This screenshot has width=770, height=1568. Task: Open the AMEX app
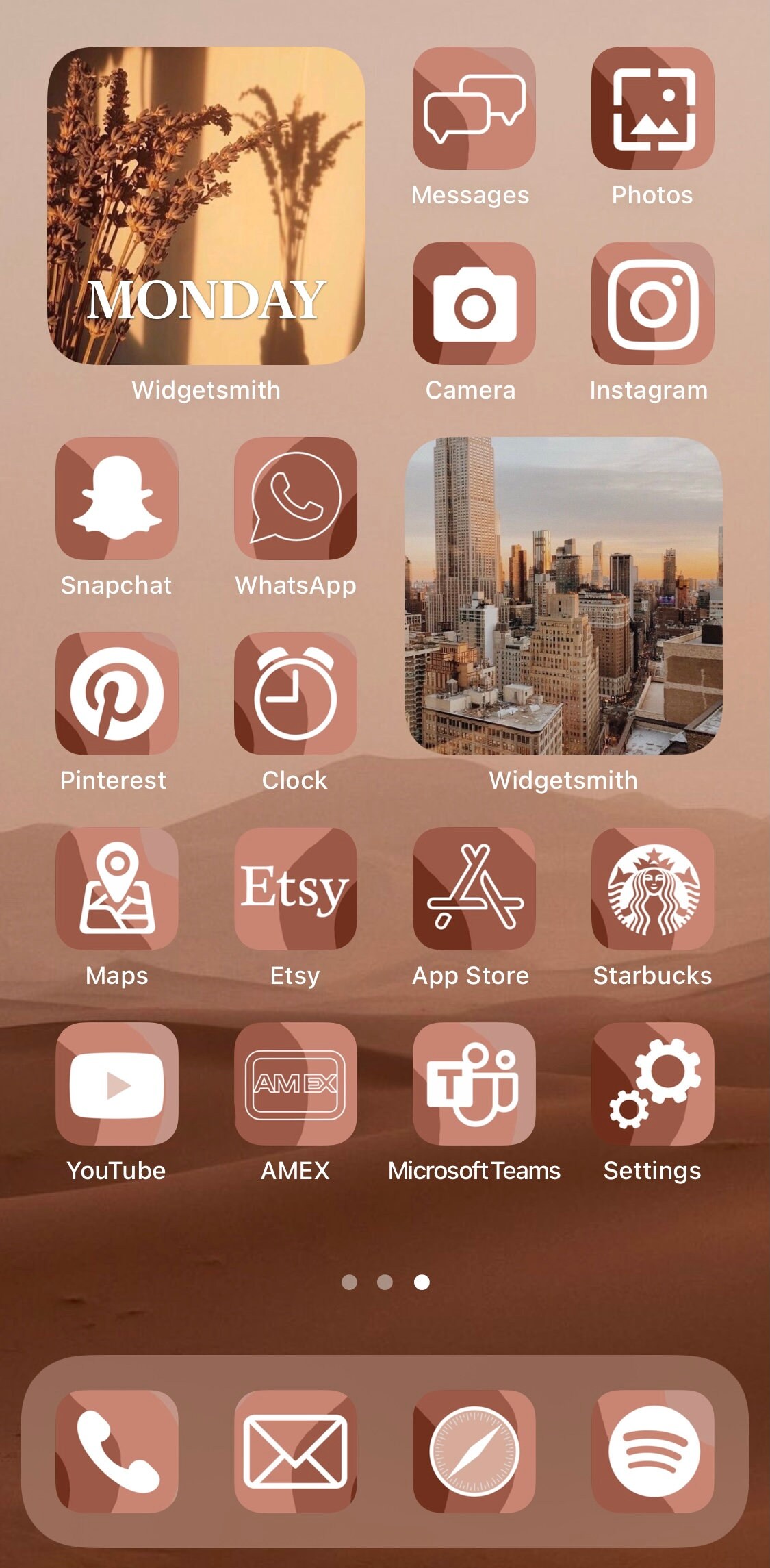pyautogui.click(x=296, y=1084)
